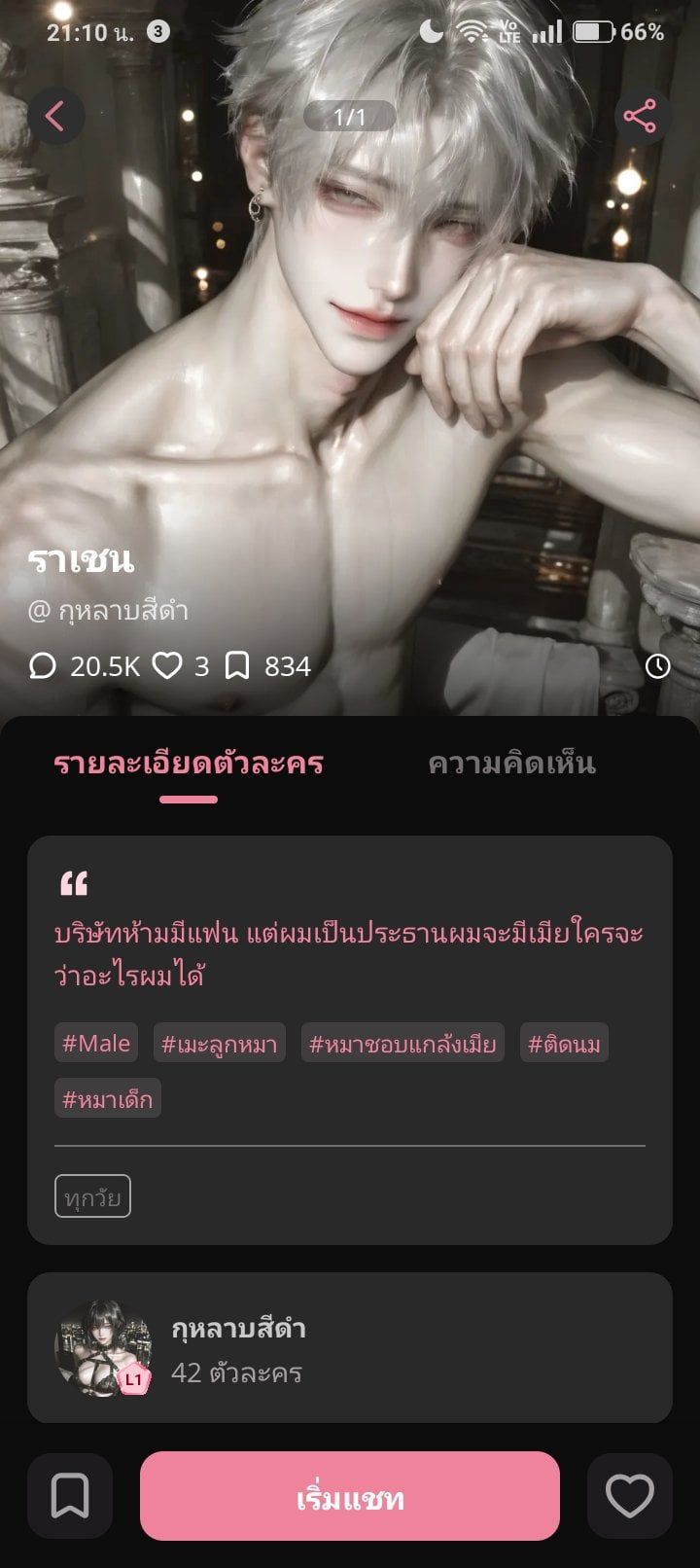Select the รายละเอียดตัวละคร tab
This screenshot has width=700, height=1568.
(x=189, y=764)
